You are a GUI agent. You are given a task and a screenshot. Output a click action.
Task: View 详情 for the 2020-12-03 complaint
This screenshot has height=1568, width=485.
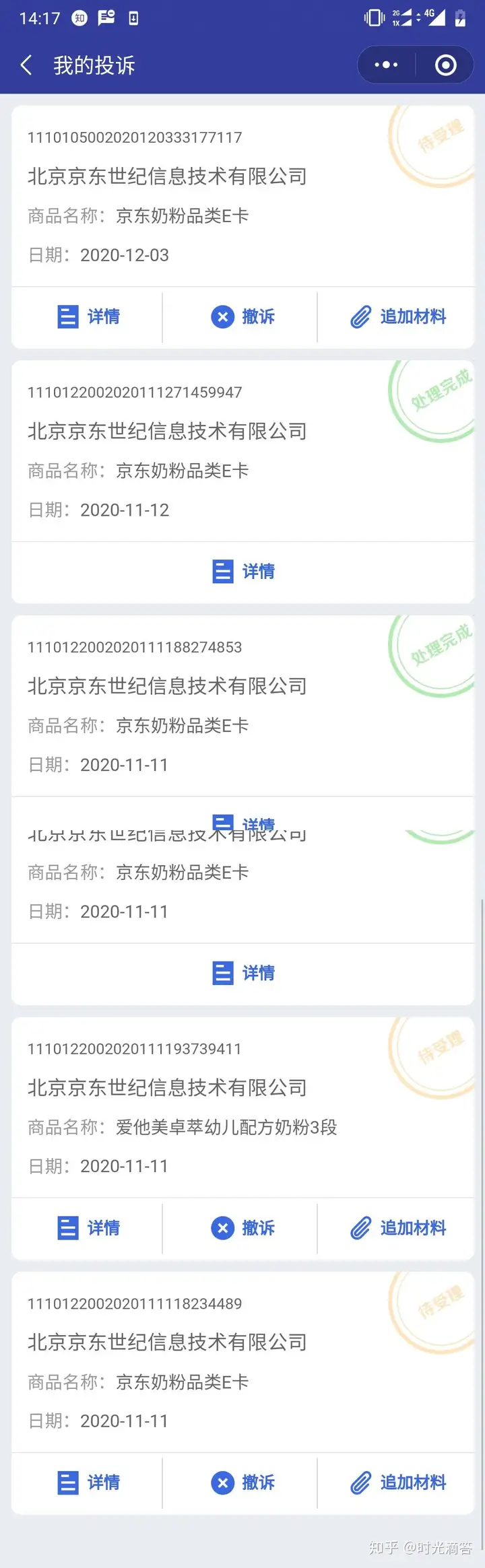point(88,316)
